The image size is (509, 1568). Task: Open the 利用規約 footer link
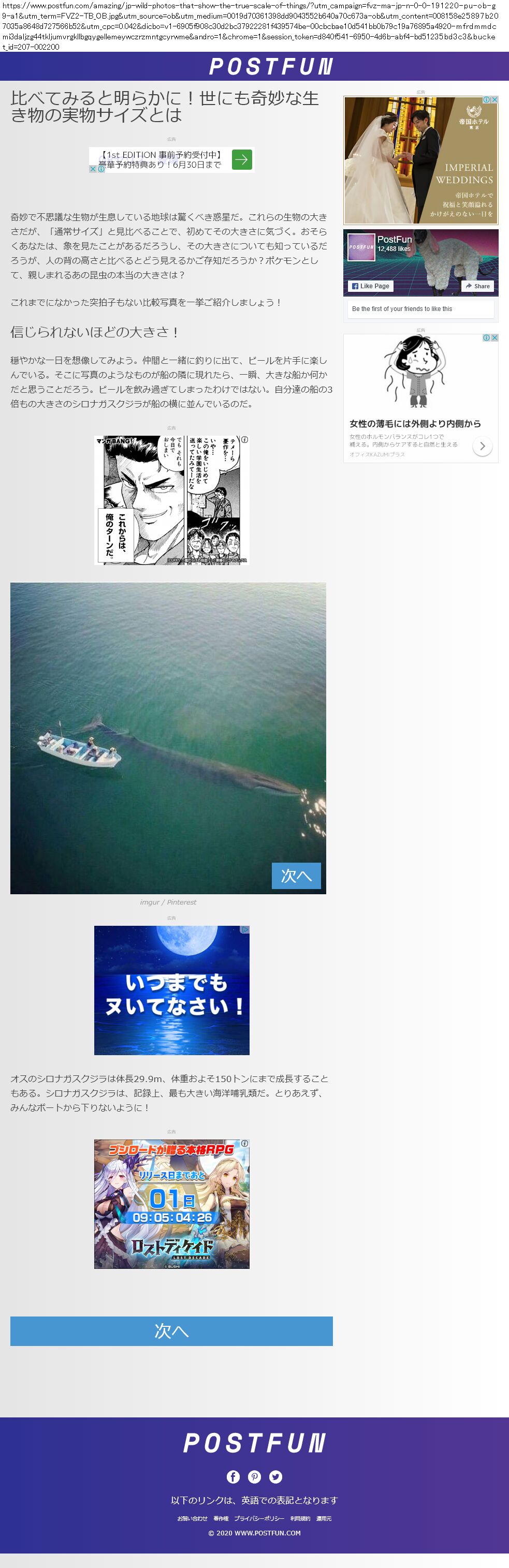(300, 1519)
